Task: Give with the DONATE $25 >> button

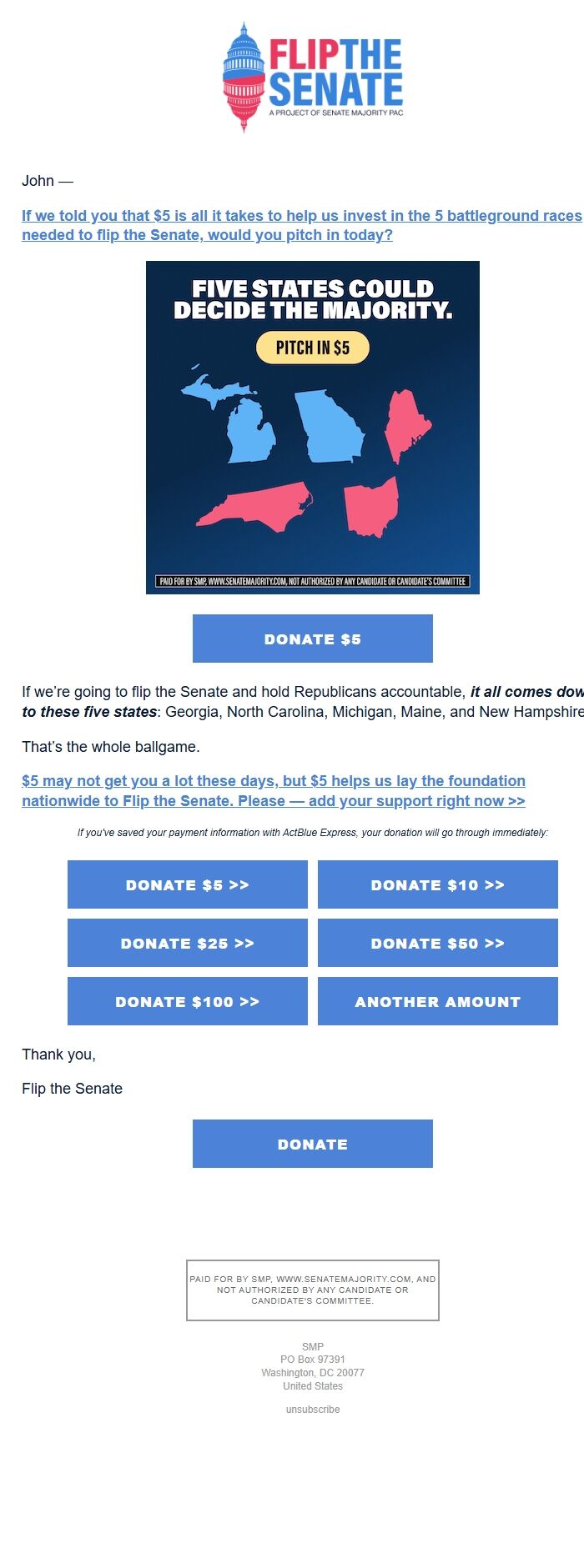Action: click(187, 943)
